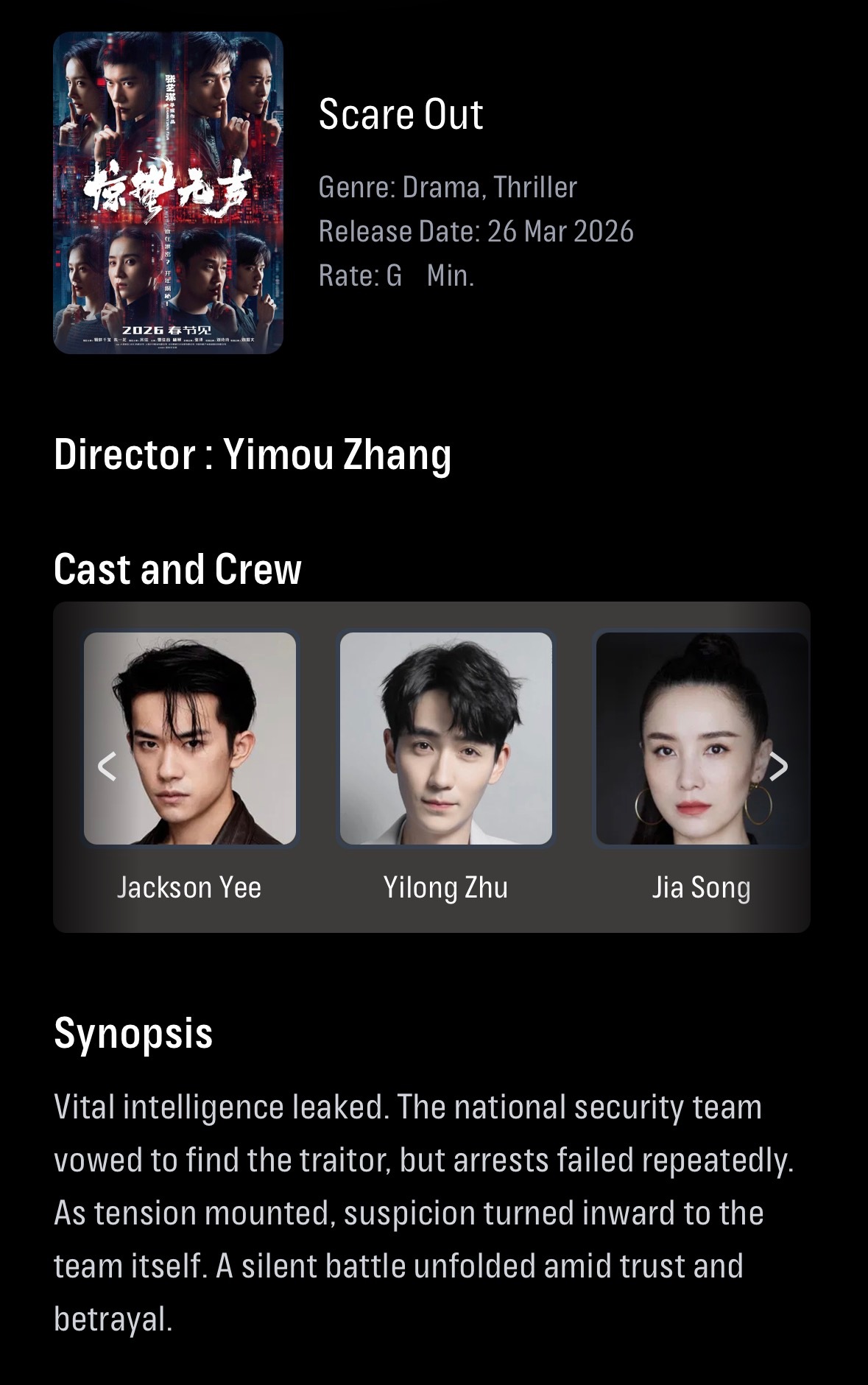Select the Drama genre label

442,187
